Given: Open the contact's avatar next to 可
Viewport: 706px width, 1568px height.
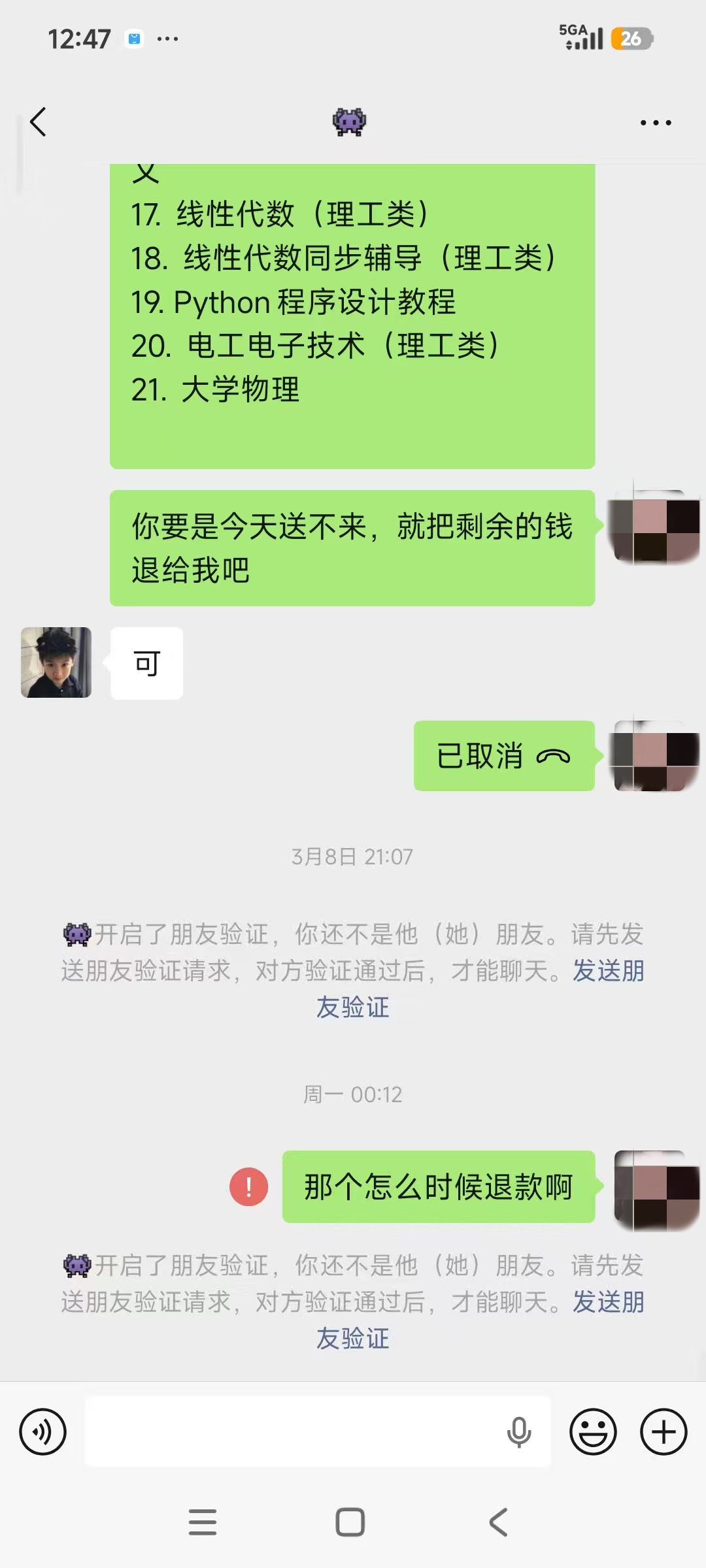Looking at the screenshot, I should (56, 662).
